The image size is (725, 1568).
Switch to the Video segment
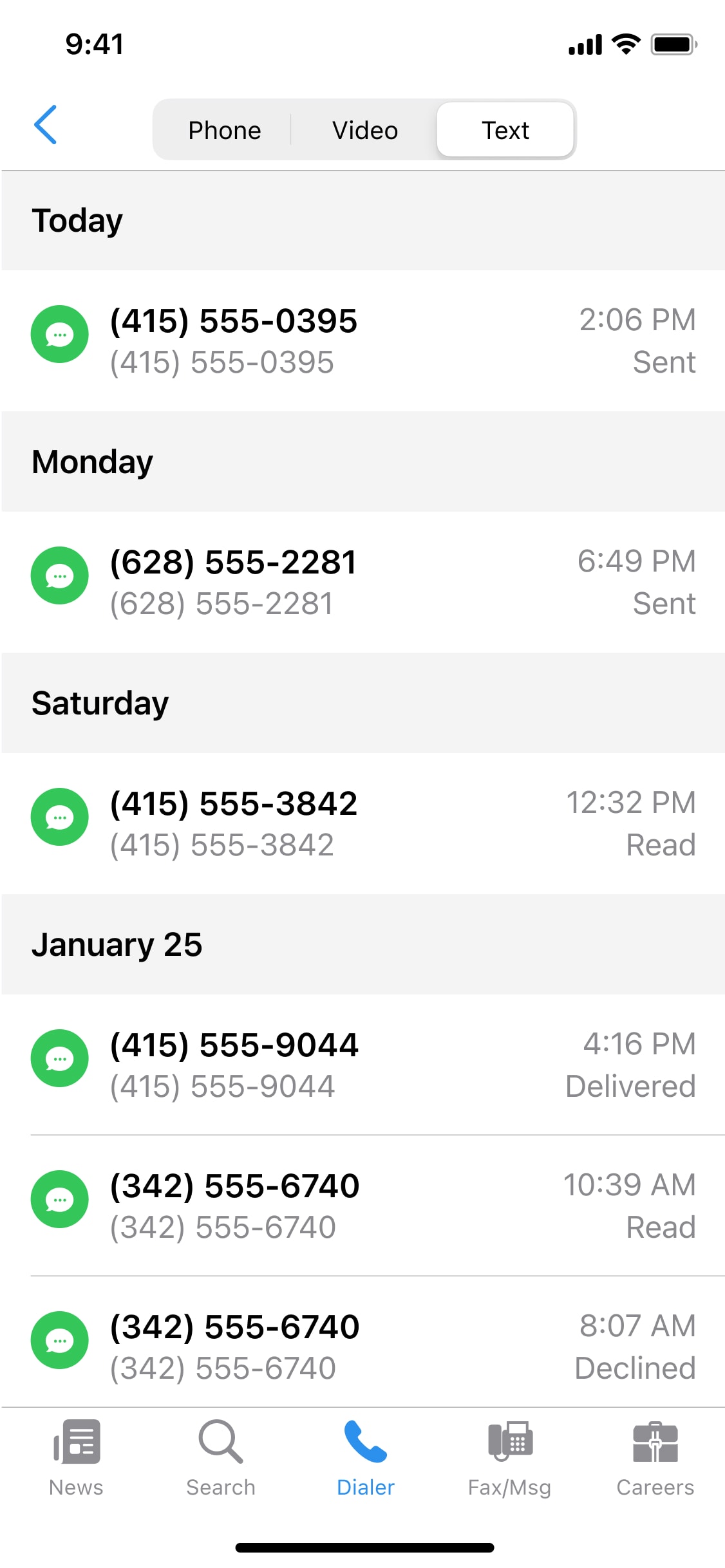[365, 130]
